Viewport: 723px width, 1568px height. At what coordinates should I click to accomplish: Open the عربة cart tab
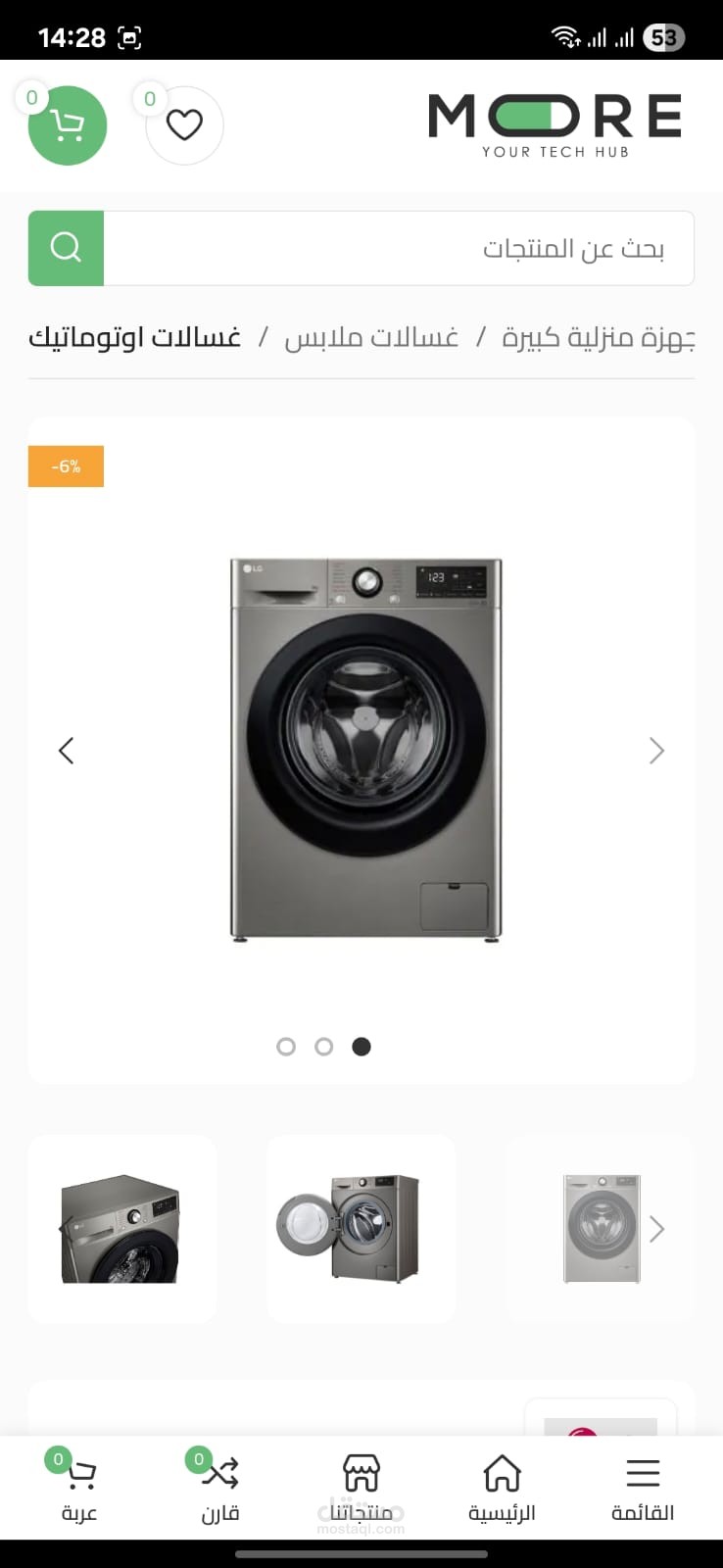pyautogui.click(x=79, y=1489)
